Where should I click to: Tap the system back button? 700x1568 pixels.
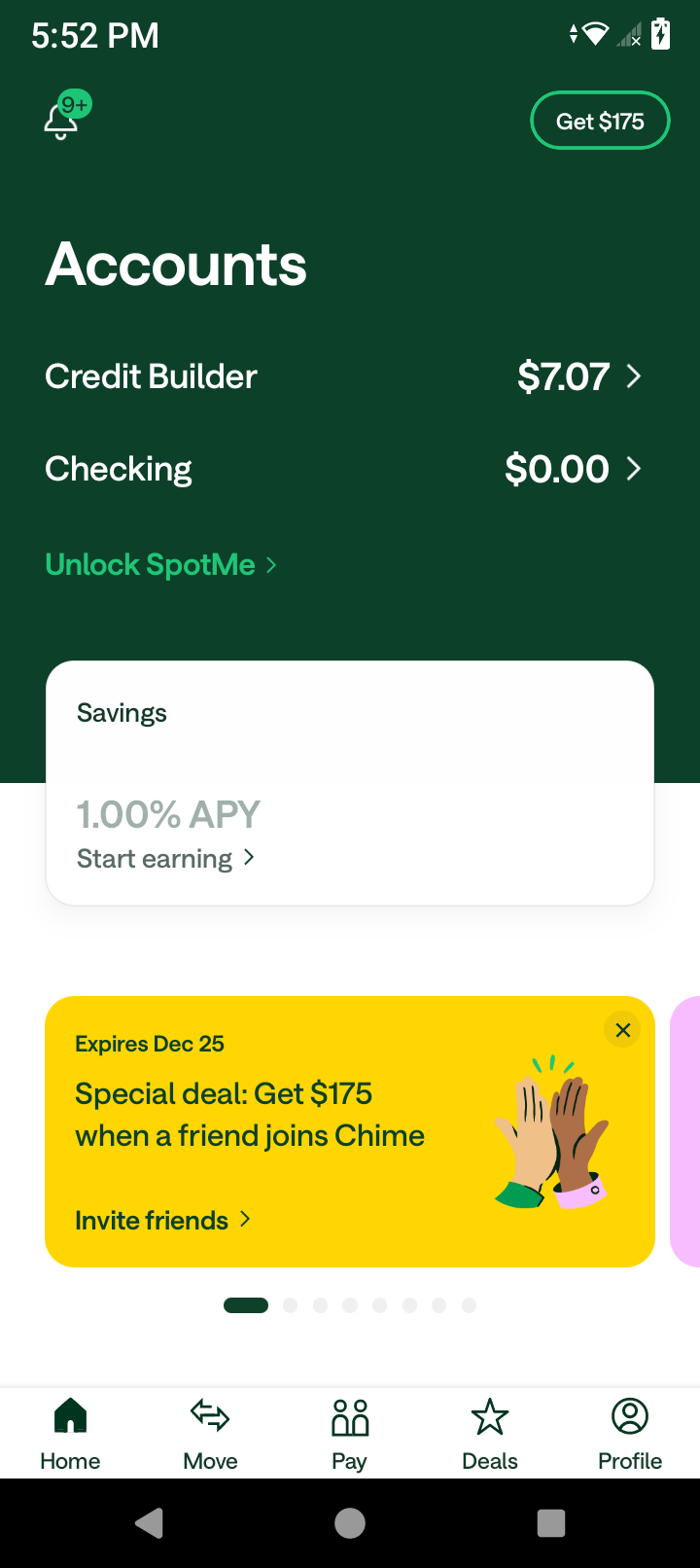point(149,1523)
